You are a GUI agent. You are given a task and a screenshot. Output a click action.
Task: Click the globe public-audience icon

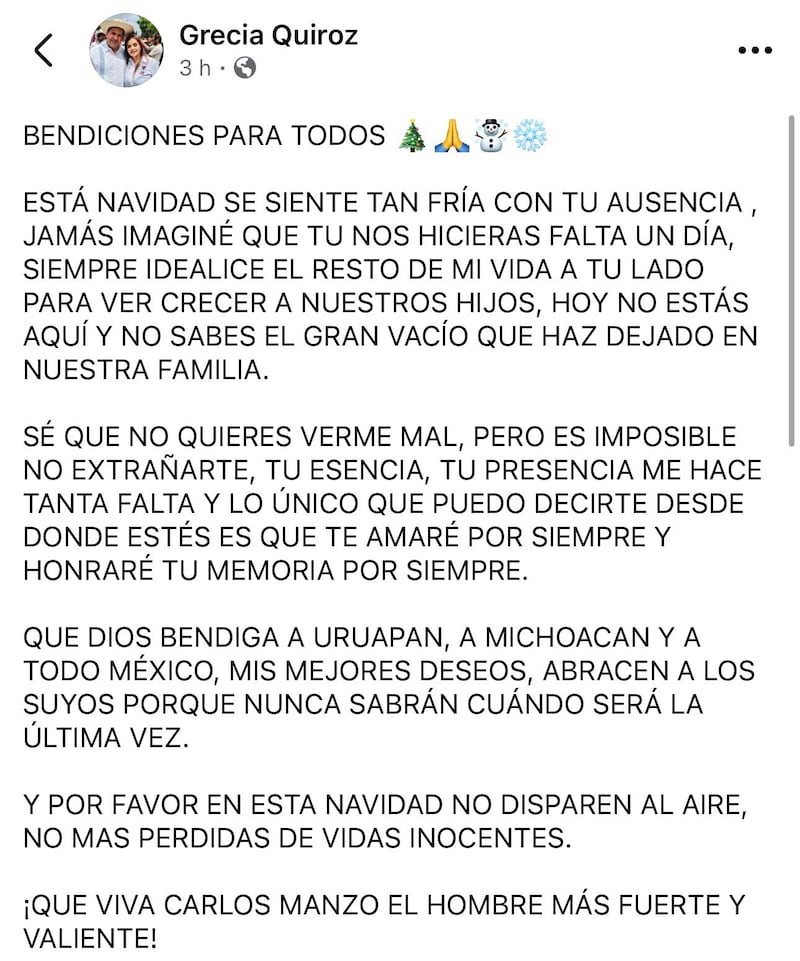(x=244, y=69)
